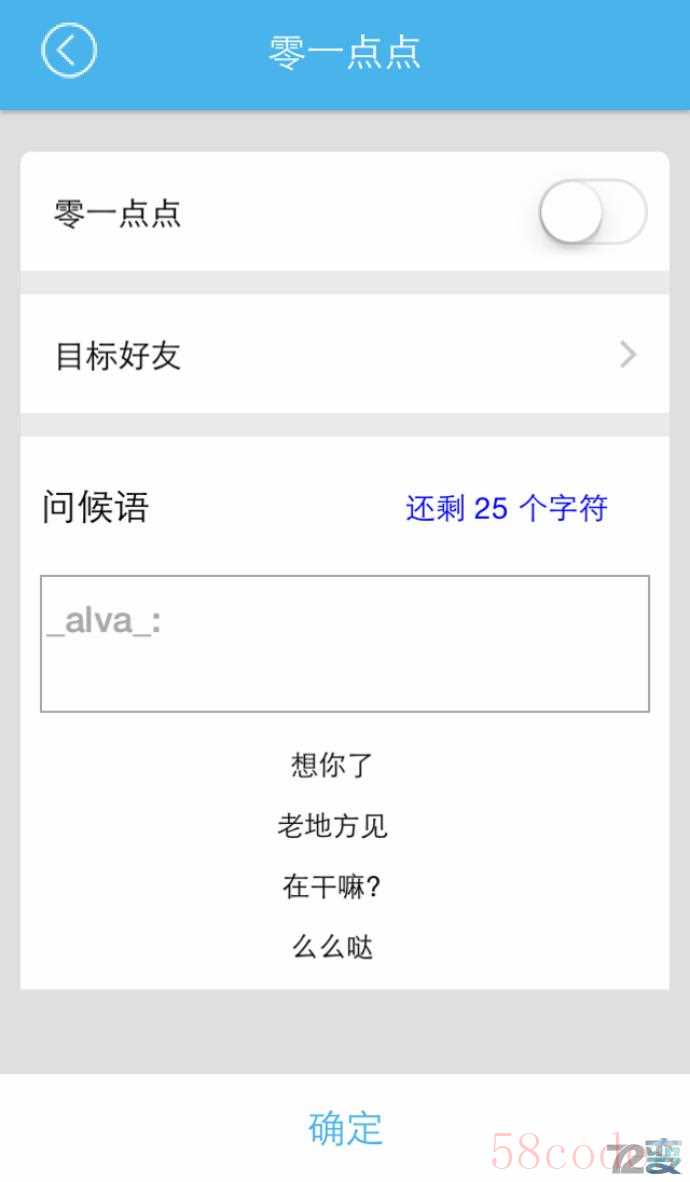Tap the 问候语 text box
This screenshot has height=1182, width=690.
[x=345, y=644]
